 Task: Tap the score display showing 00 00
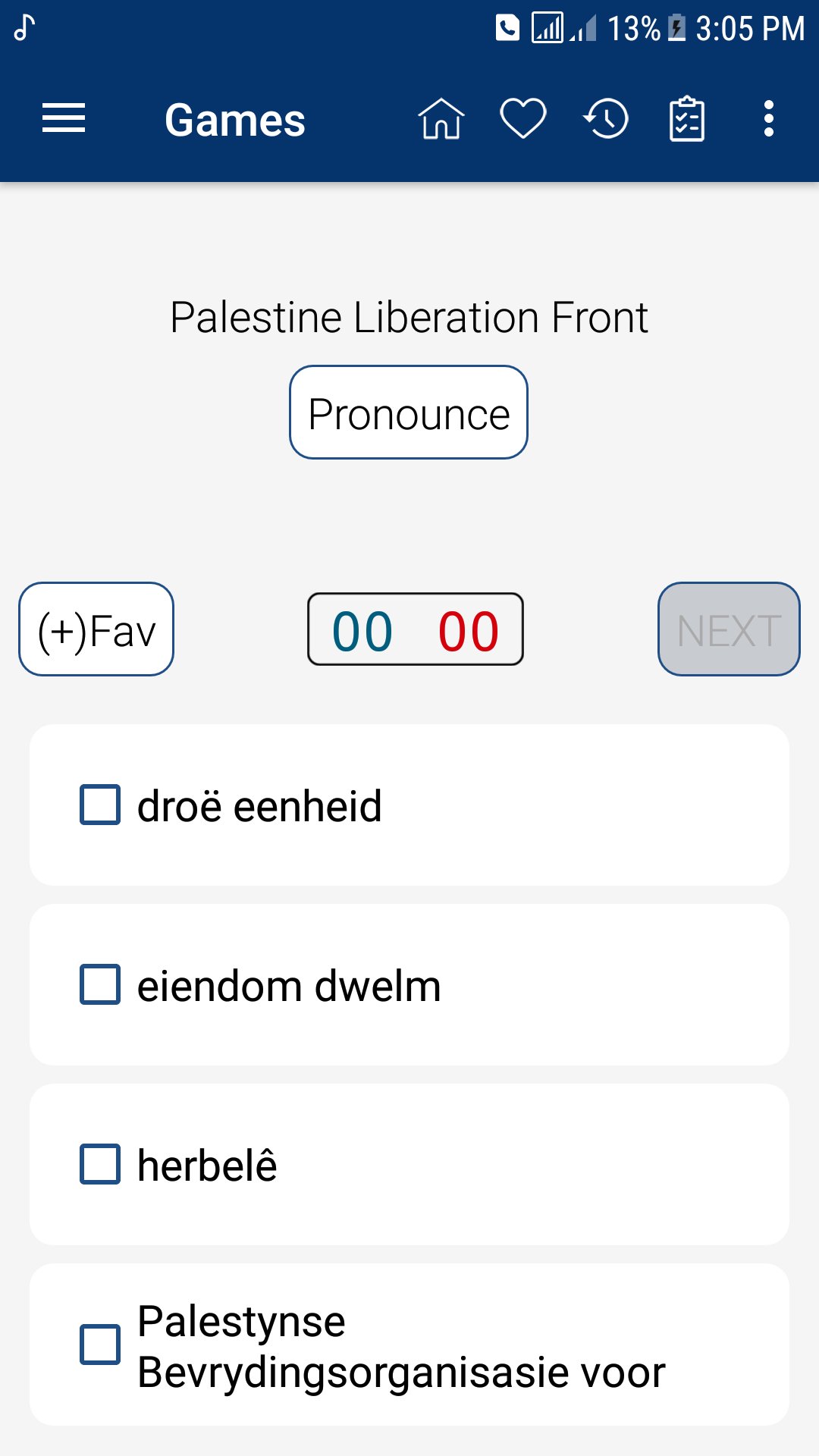click(x=415, y=629)
